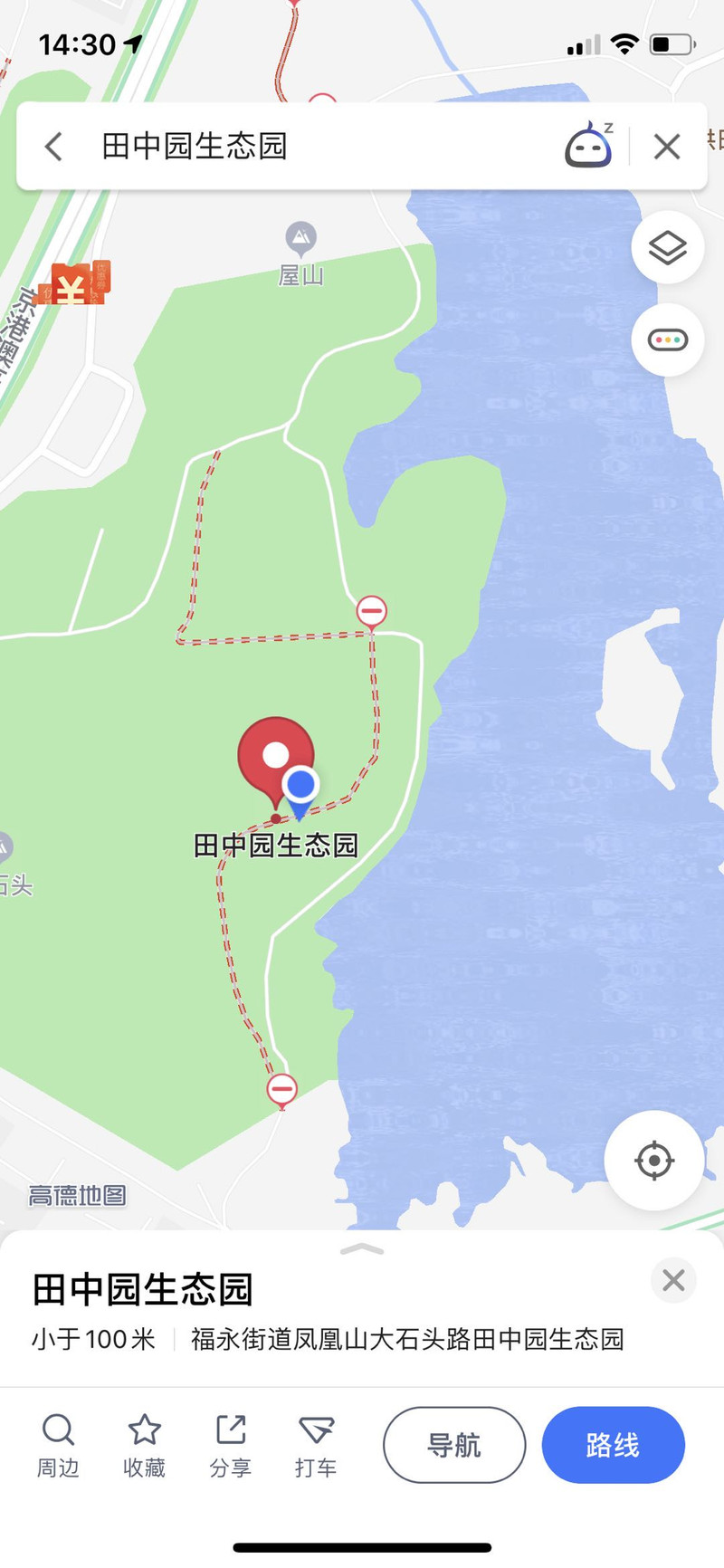Image resolution: width=724 pixels, height=1568 pixels.
Task: Open the voice assistant robot icon
Action: coord(589,145)
